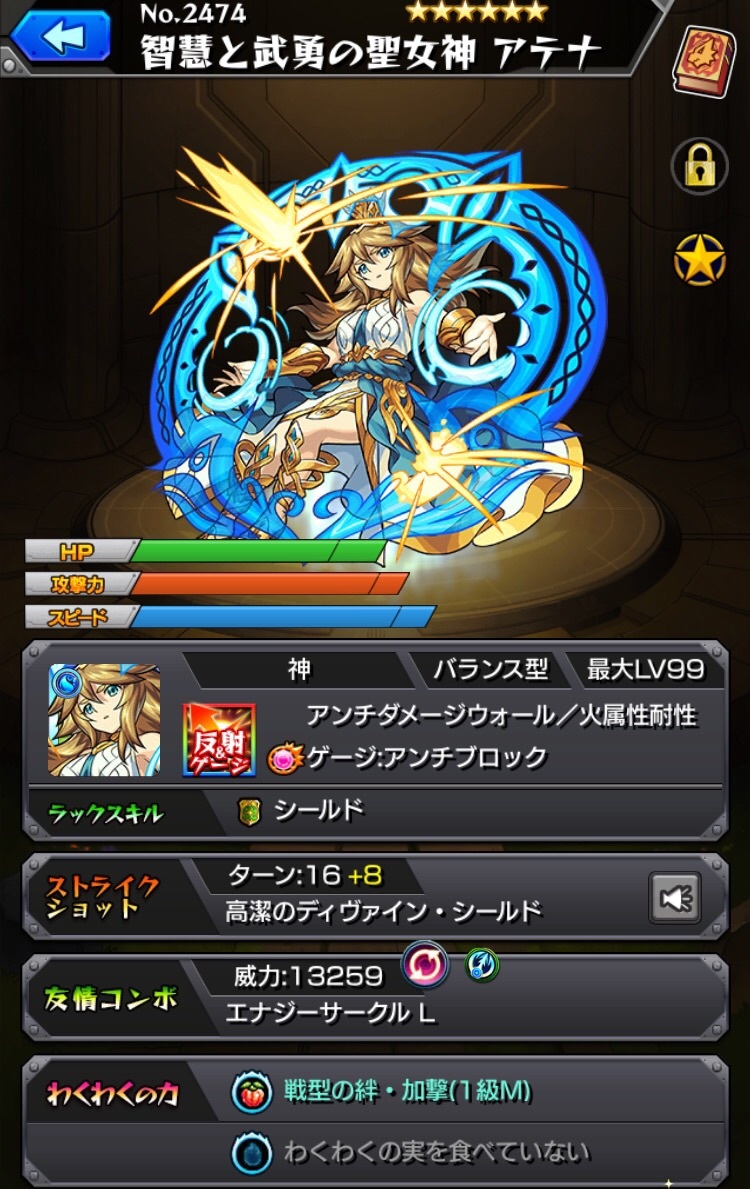Play the Strike Shot voice with the speaker

click(675, 897)
